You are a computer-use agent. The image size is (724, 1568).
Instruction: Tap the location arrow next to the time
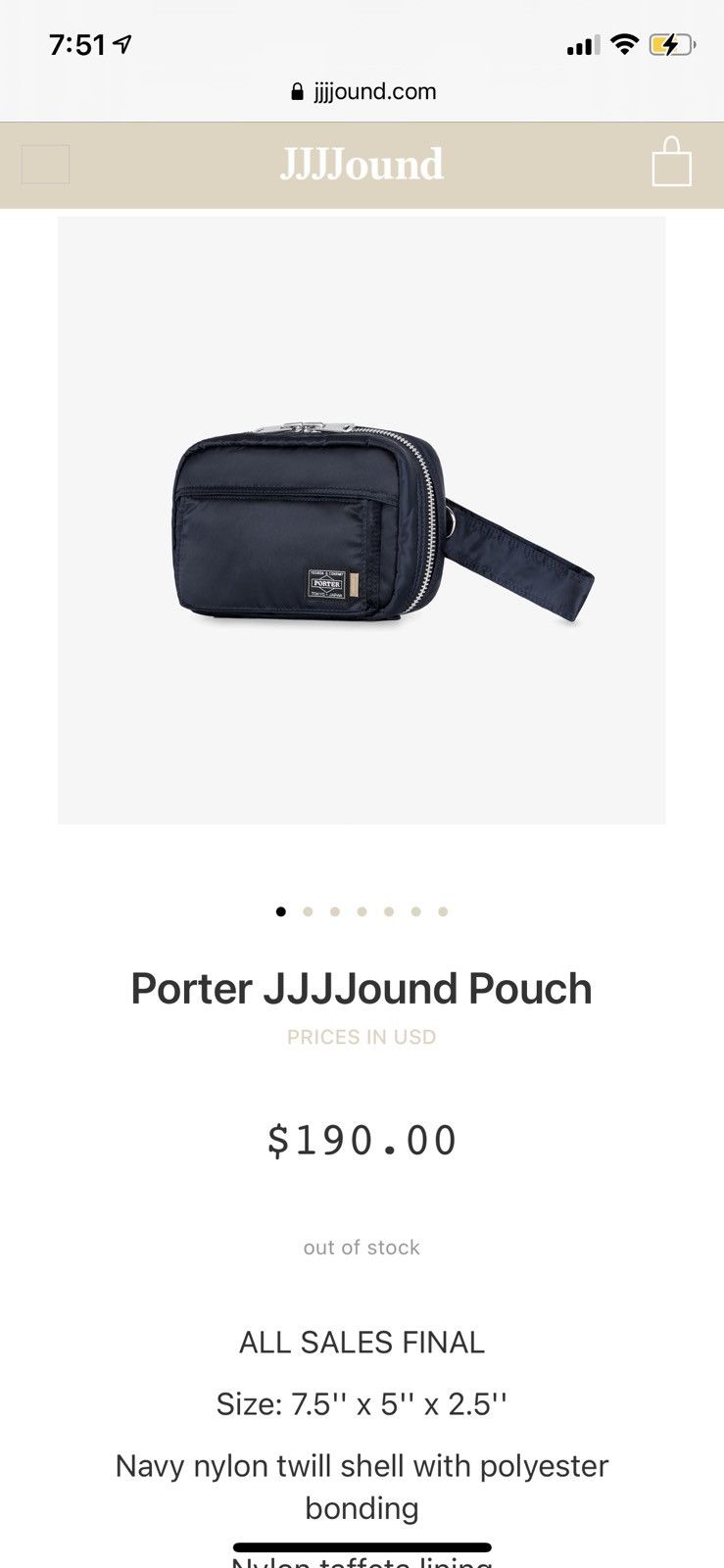point(122,43)
